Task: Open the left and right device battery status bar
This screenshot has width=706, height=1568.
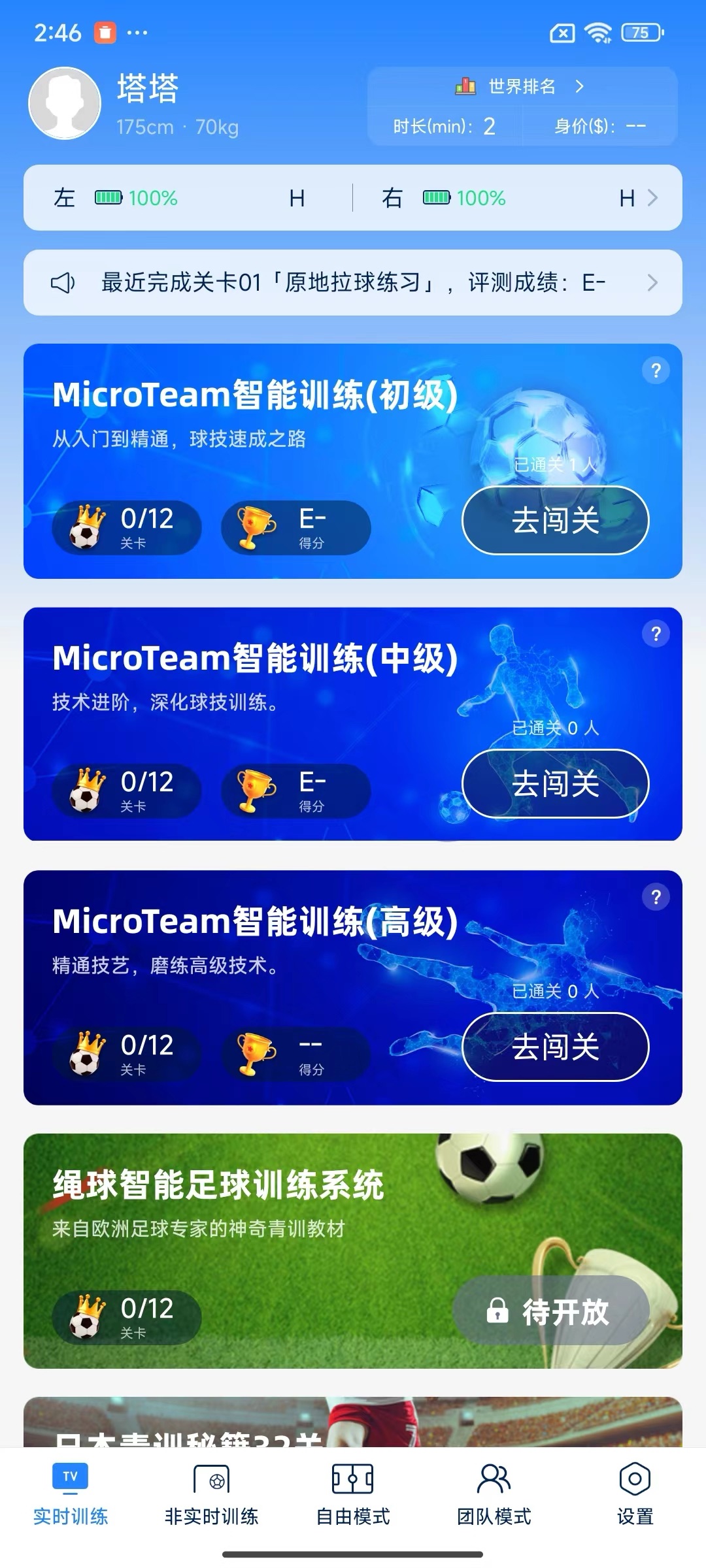Action: pyautogui.click(x=353, y=197)
